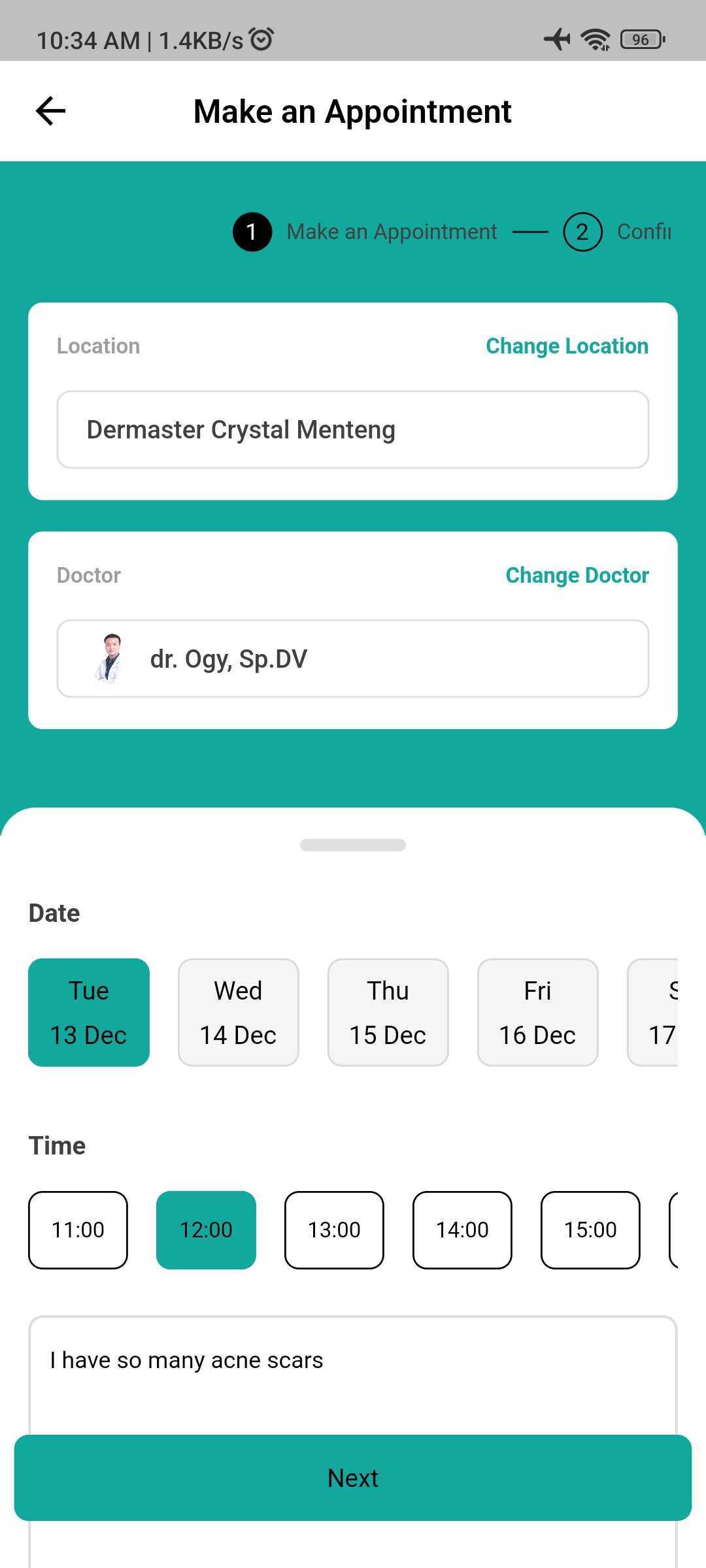Select the date Wed 14 Dec
The height and width of the screenshot is (1568, 706).
tap(238, 1013)
